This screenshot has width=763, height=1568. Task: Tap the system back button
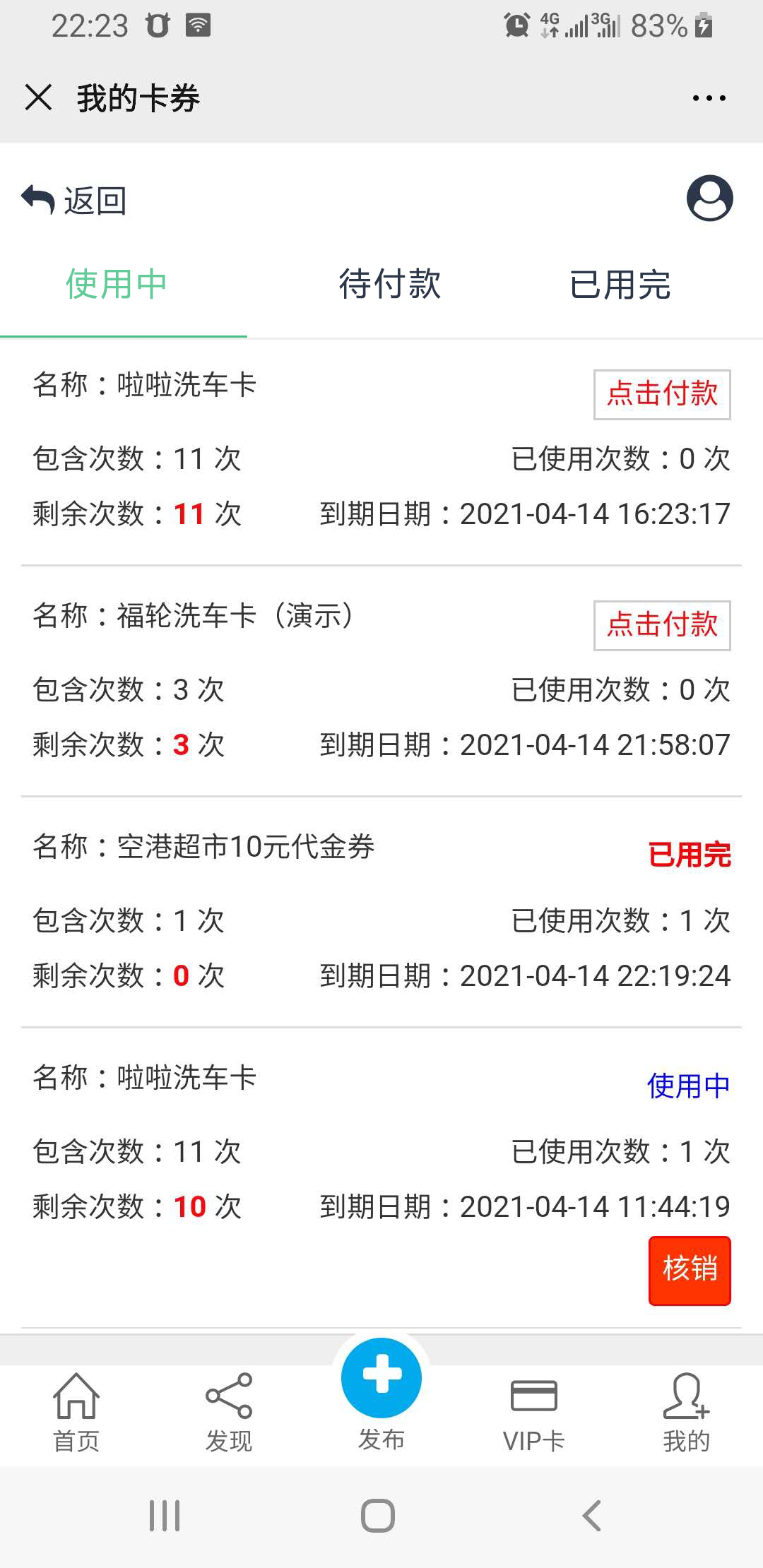[x=592, y=1516]
